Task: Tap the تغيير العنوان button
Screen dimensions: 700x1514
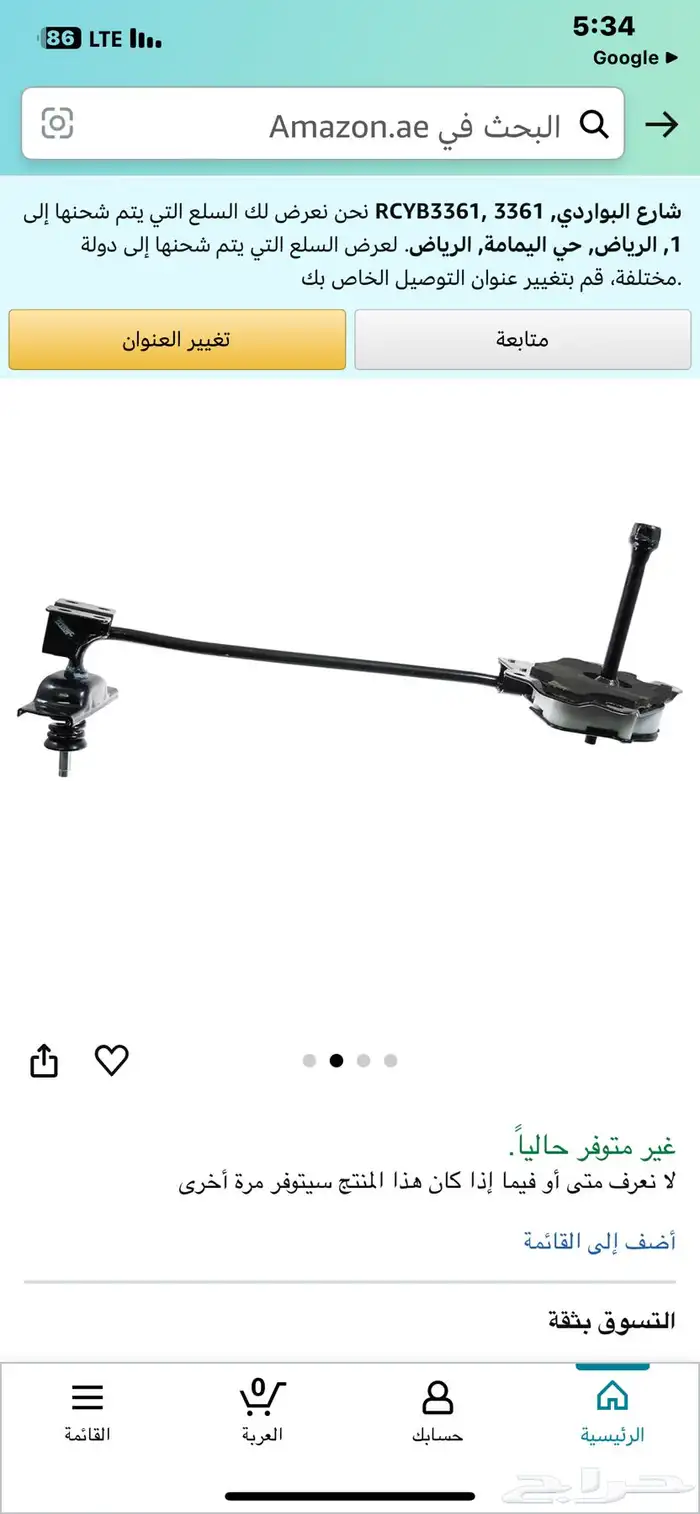Action: [x=177, y=339]
